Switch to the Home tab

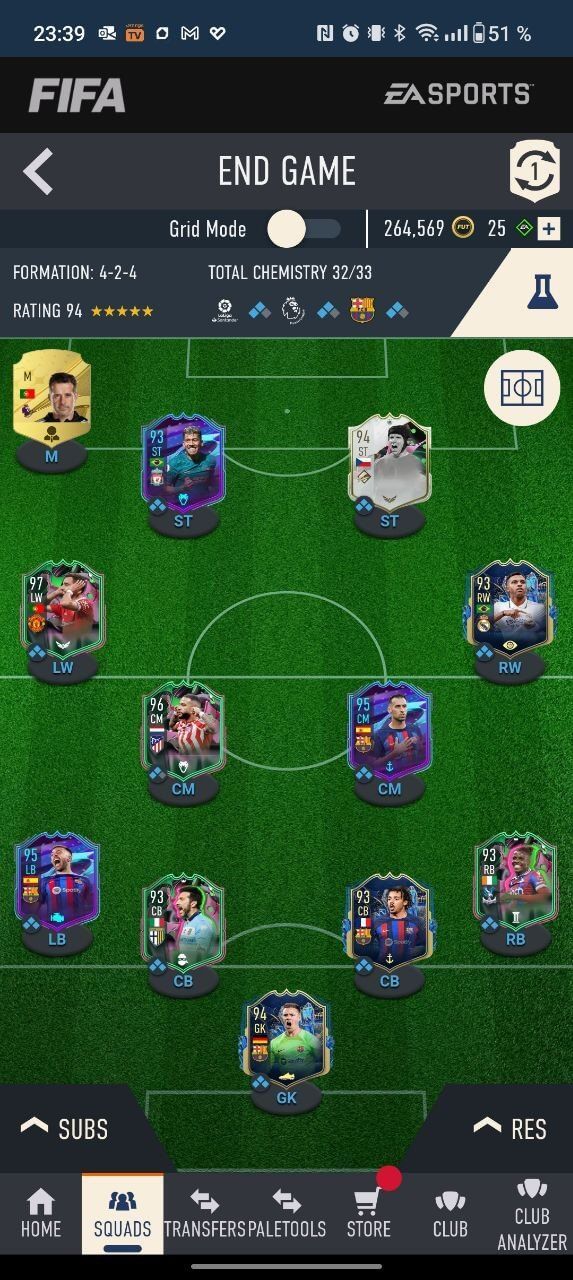41,1214
